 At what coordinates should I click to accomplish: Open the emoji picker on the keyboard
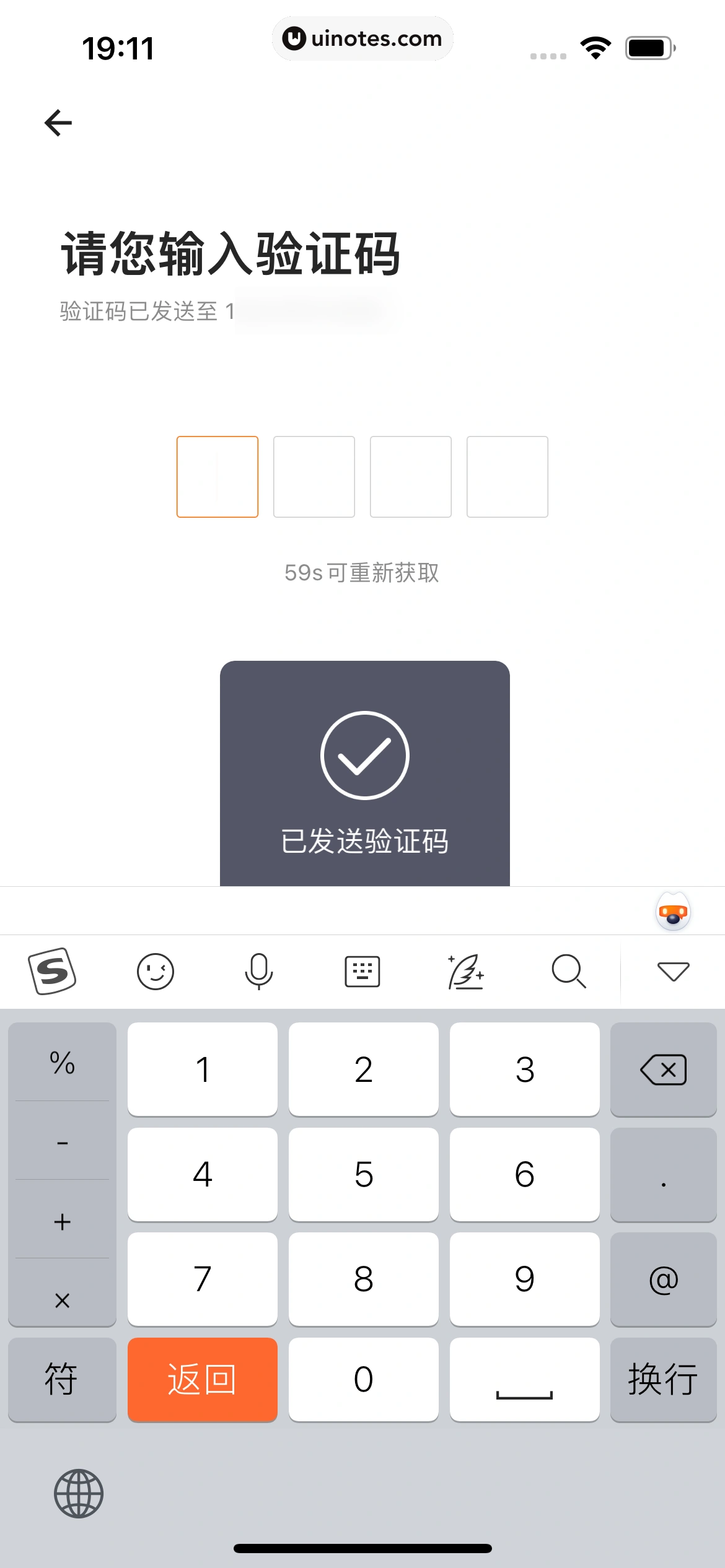[156, 970]
